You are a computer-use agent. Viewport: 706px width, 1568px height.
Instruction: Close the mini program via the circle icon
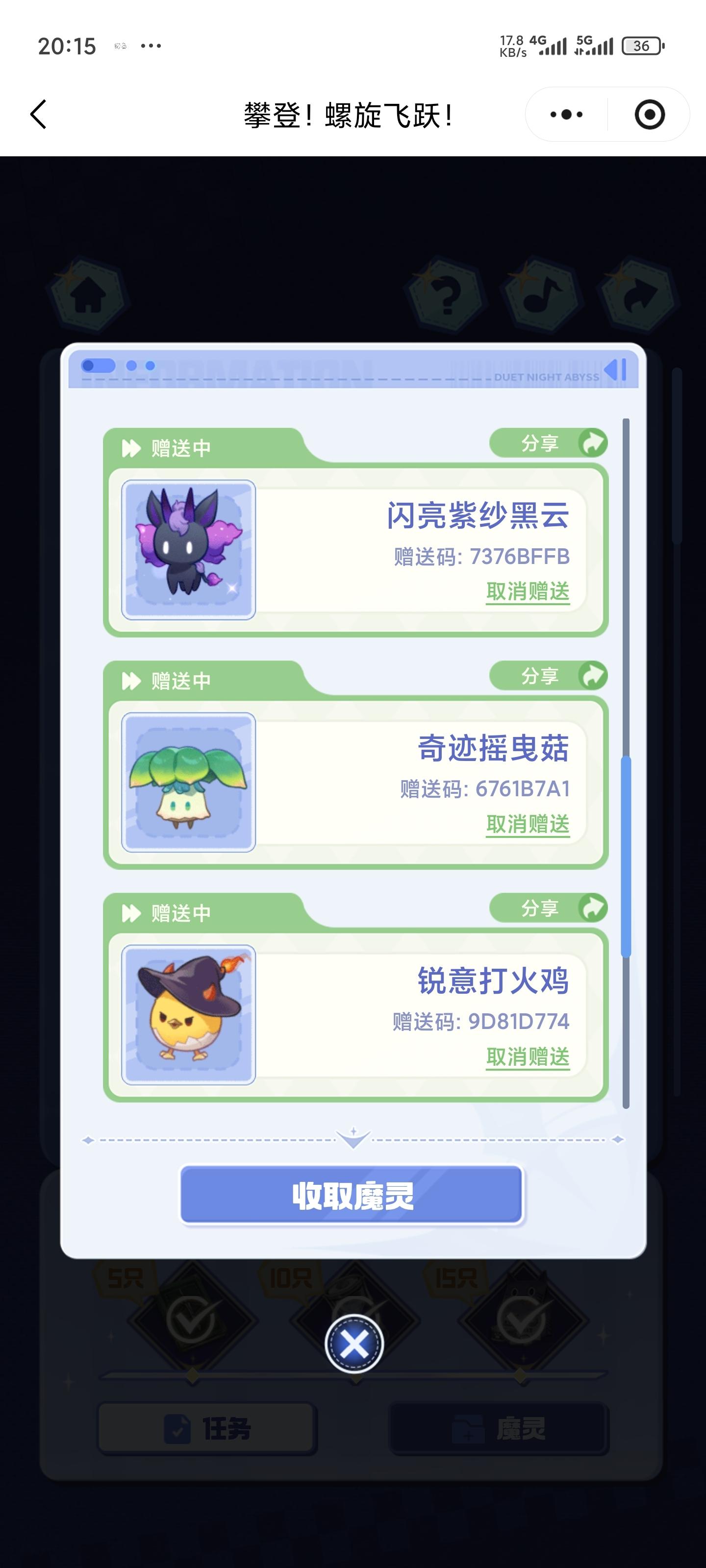pos(649,115)
